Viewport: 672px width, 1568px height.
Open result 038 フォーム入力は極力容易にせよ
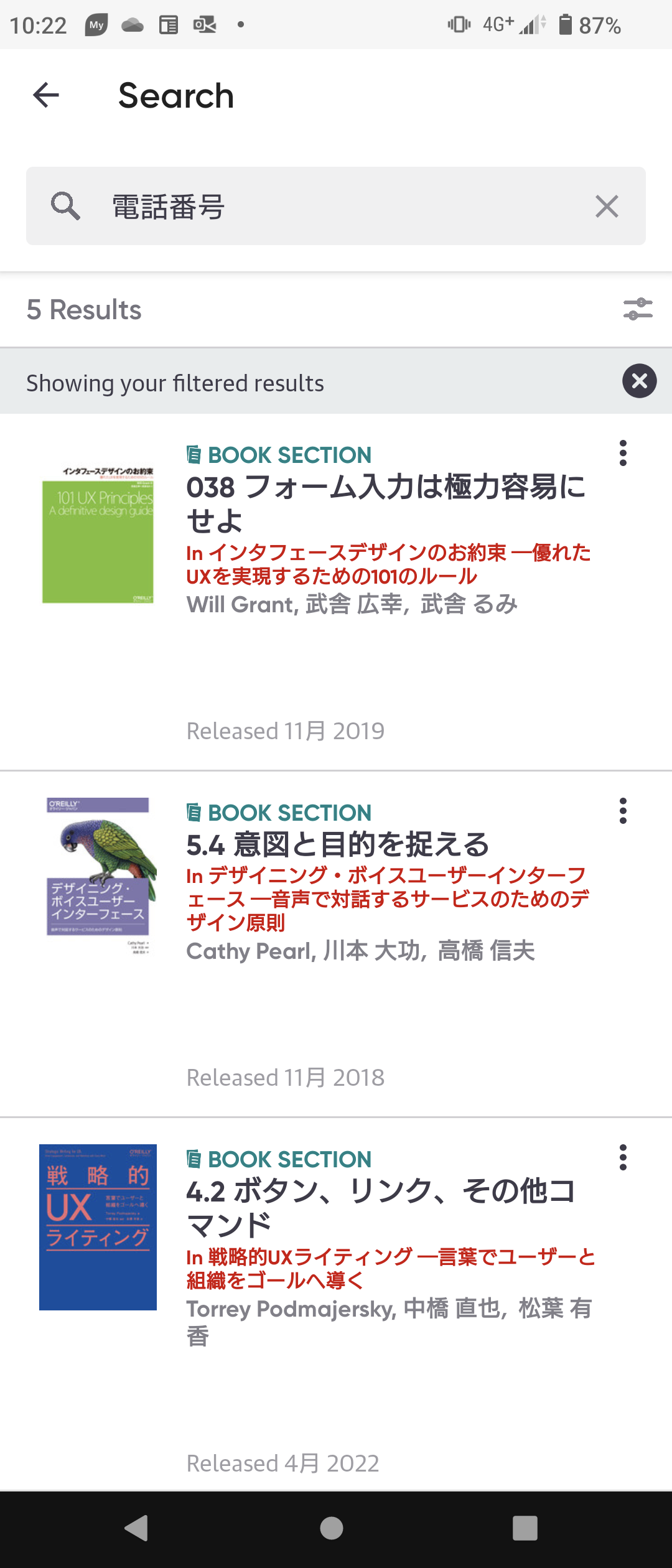tap(386, 503)
